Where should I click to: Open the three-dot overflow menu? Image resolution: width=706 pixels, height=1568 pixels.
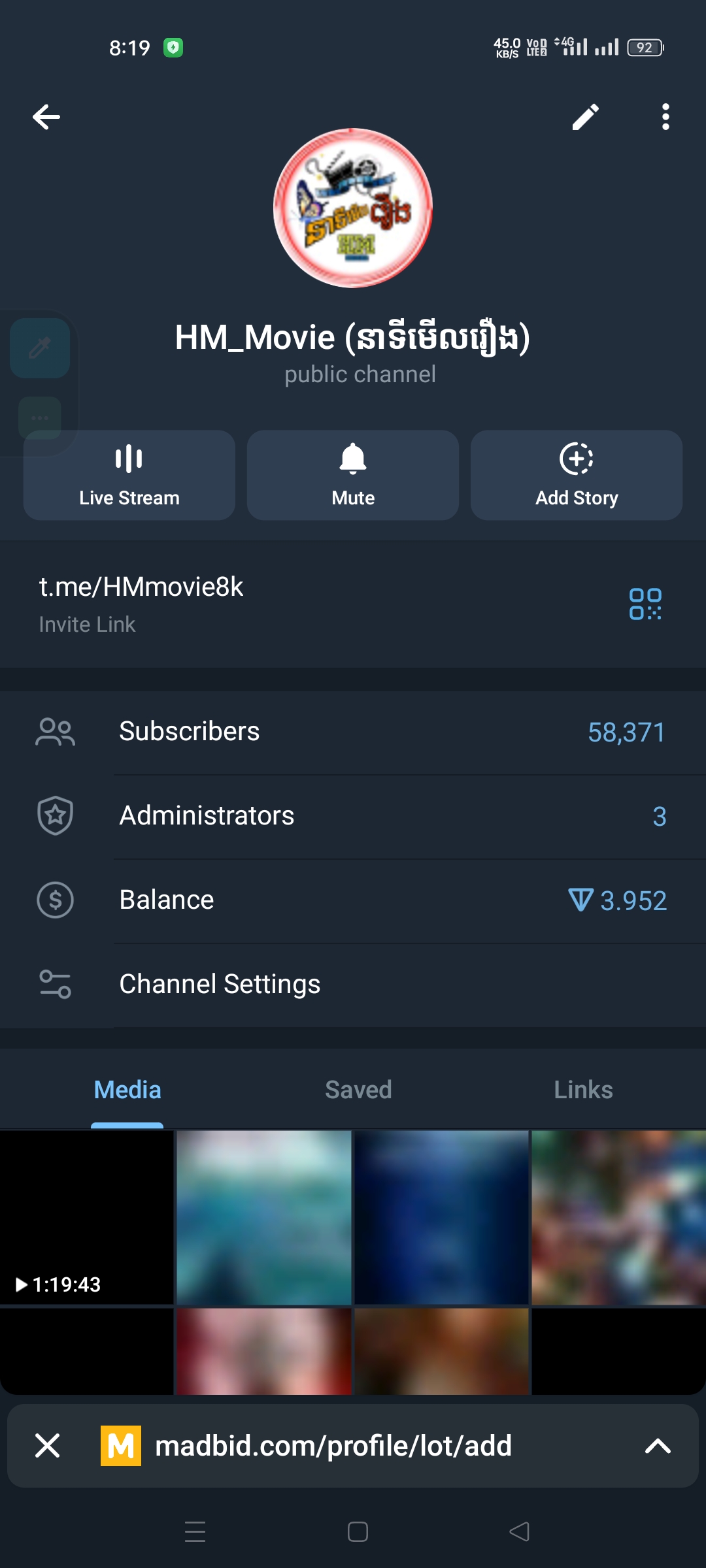[x=665, y=117]
